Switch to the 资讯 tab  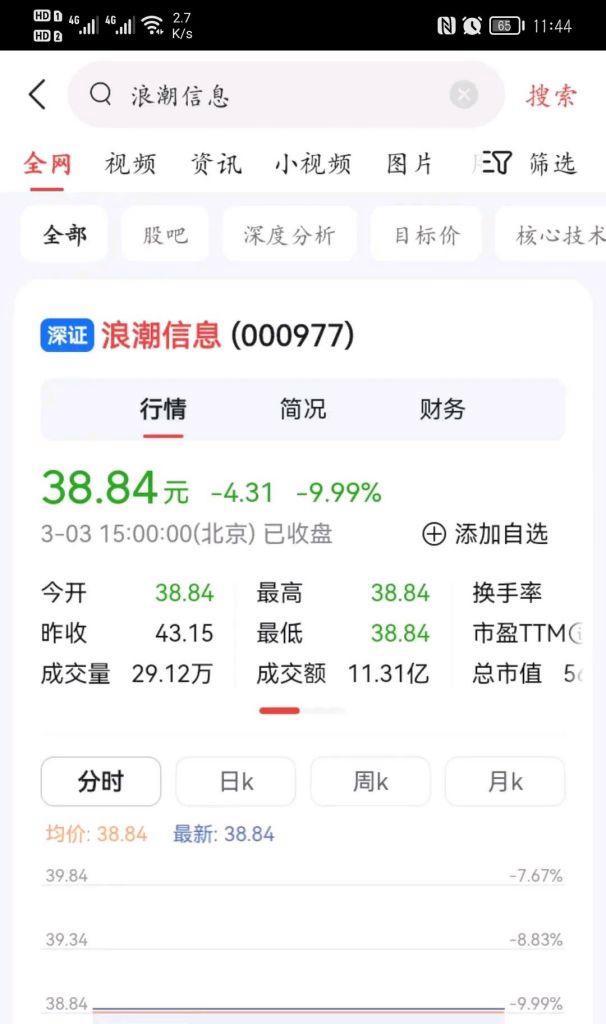(x=217, y=163)
